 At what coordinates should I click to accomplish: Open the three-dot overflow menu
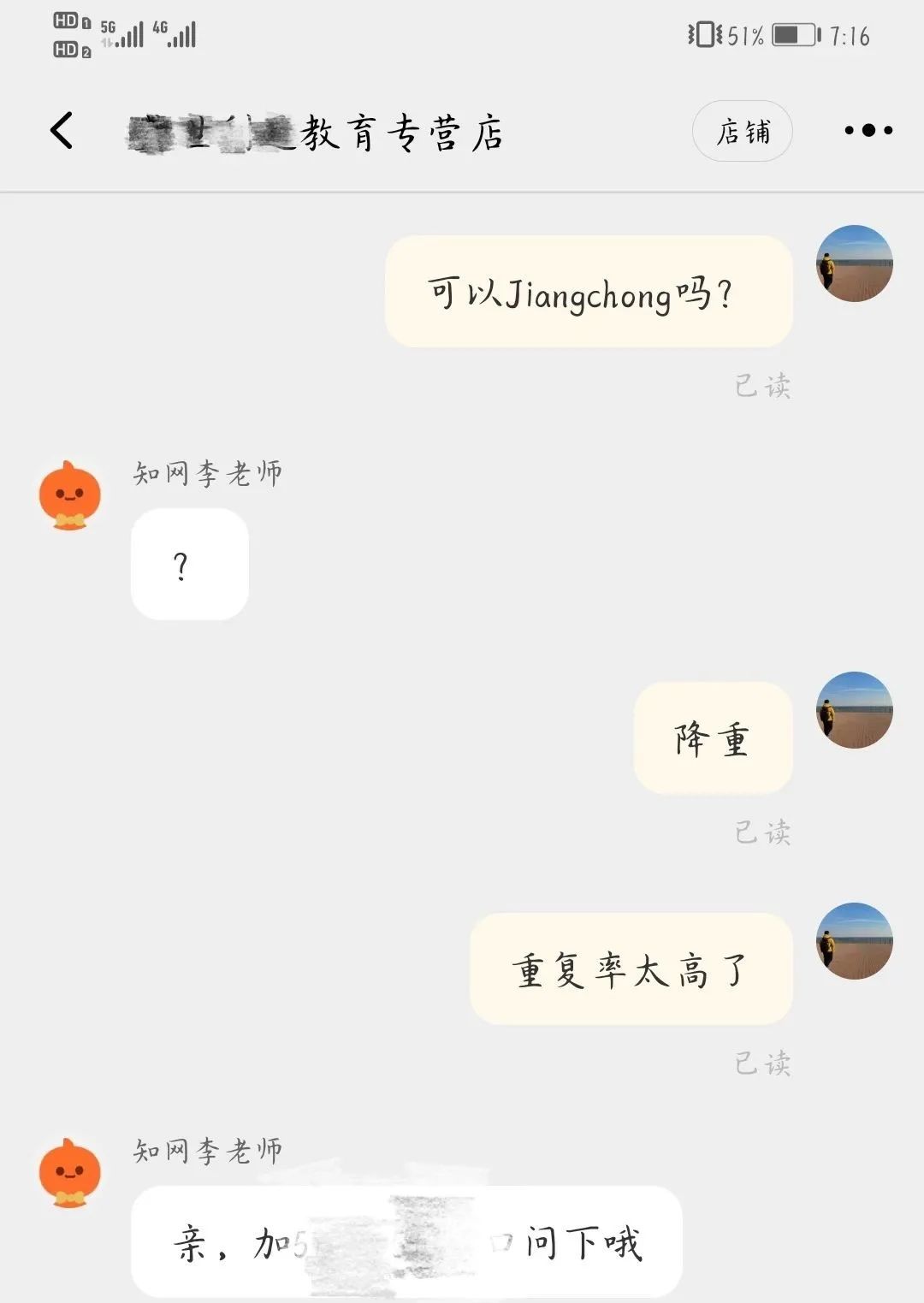click(x=868, y=130)
